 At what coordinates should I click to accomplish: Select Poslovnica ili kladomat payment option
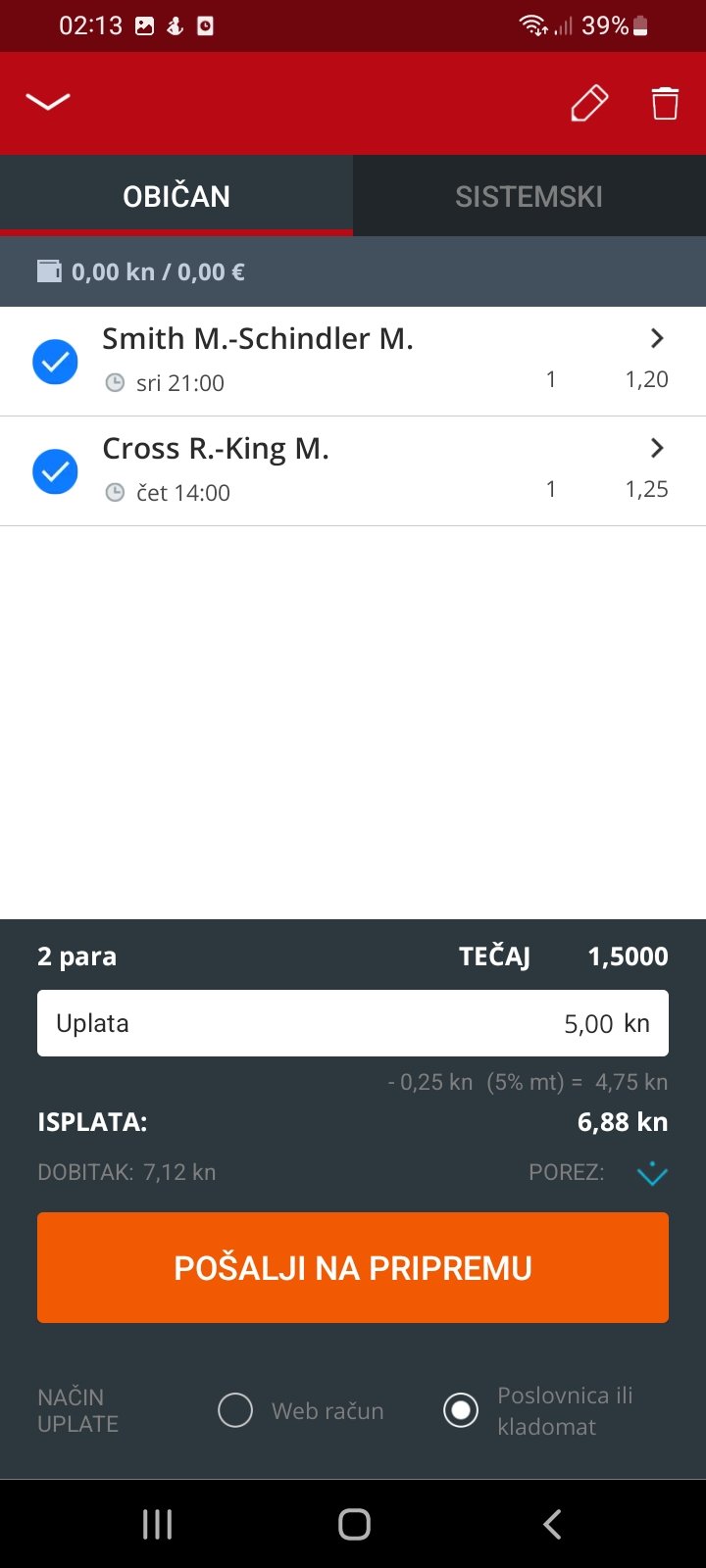pos(461,1410)
